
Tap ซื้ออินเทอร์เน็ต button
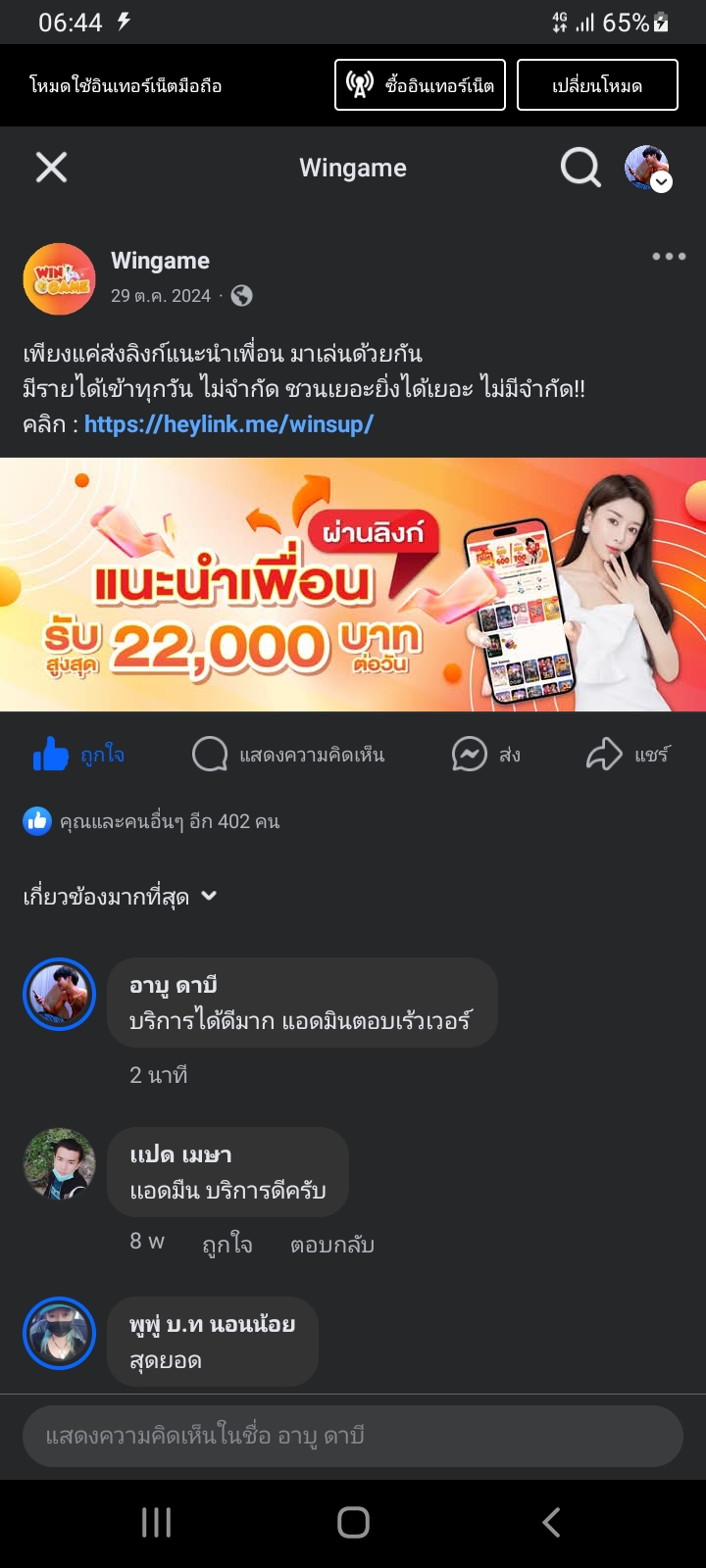pos(420,85)
